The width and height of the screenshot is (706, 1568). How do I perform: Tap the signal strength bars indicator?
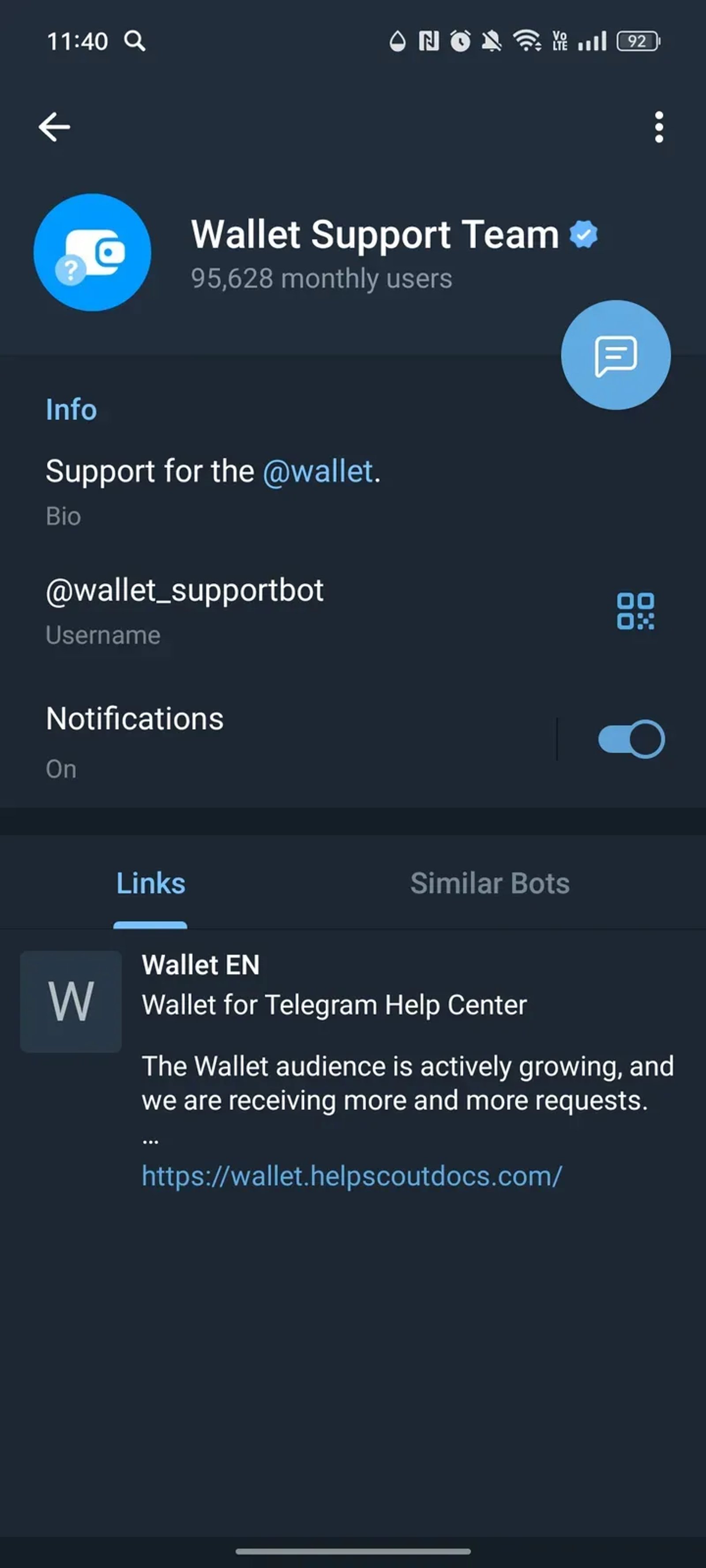(592, 41)
